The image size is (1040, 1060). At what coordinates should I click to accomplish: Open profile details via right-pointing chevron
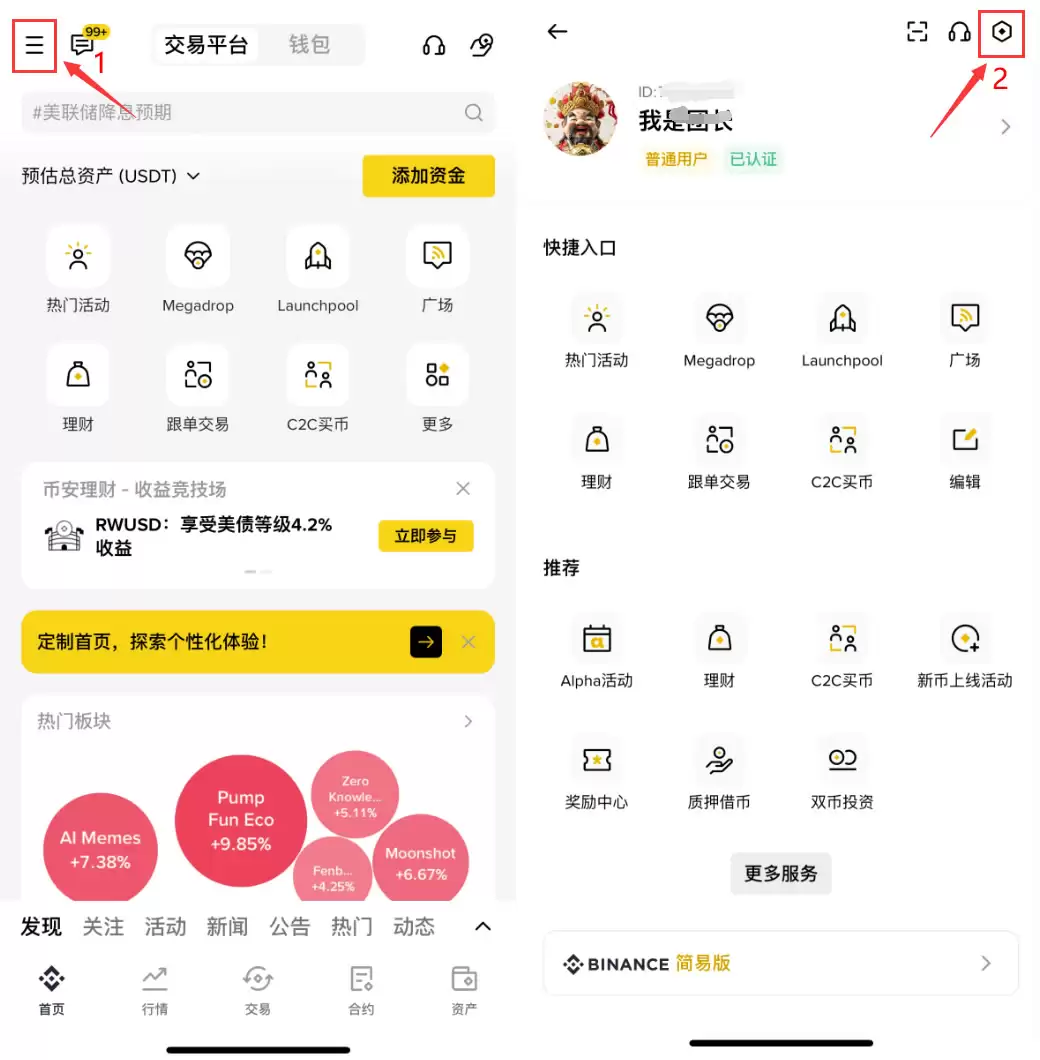tap(1007, 127)
